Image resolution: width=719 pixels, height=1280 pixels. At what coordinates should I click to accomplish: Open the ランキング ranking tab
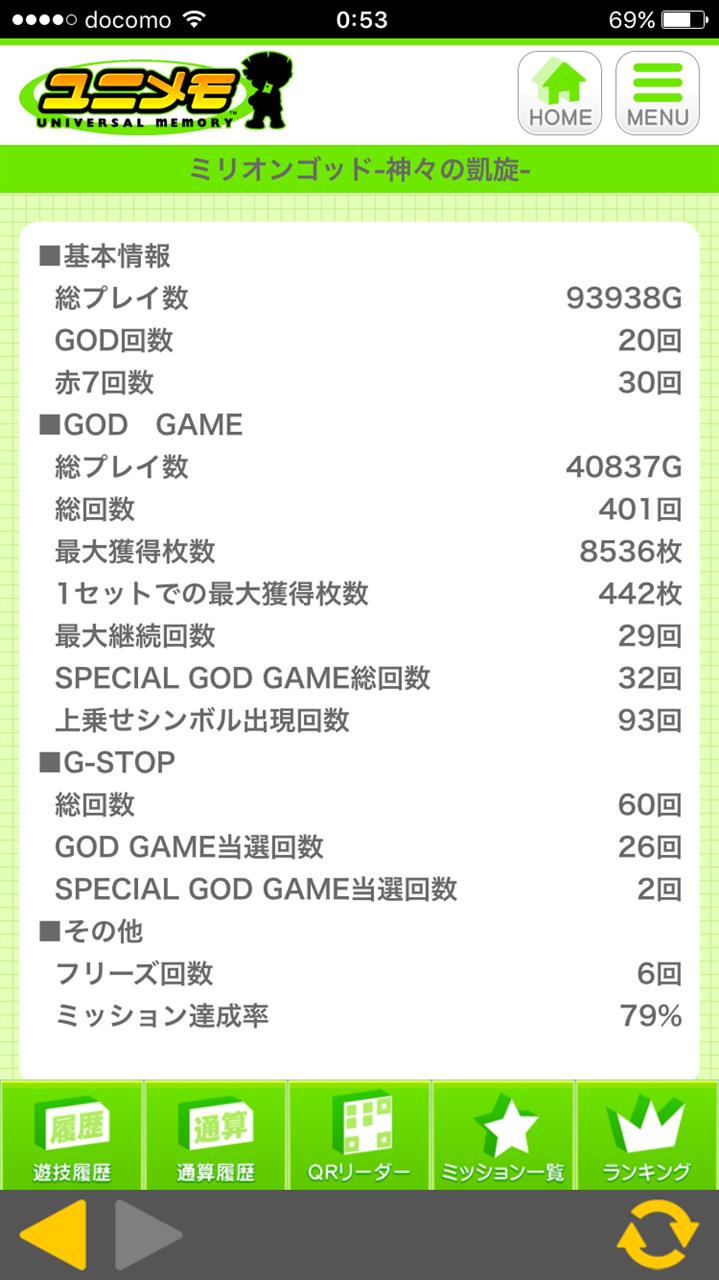click(648, 1135)
